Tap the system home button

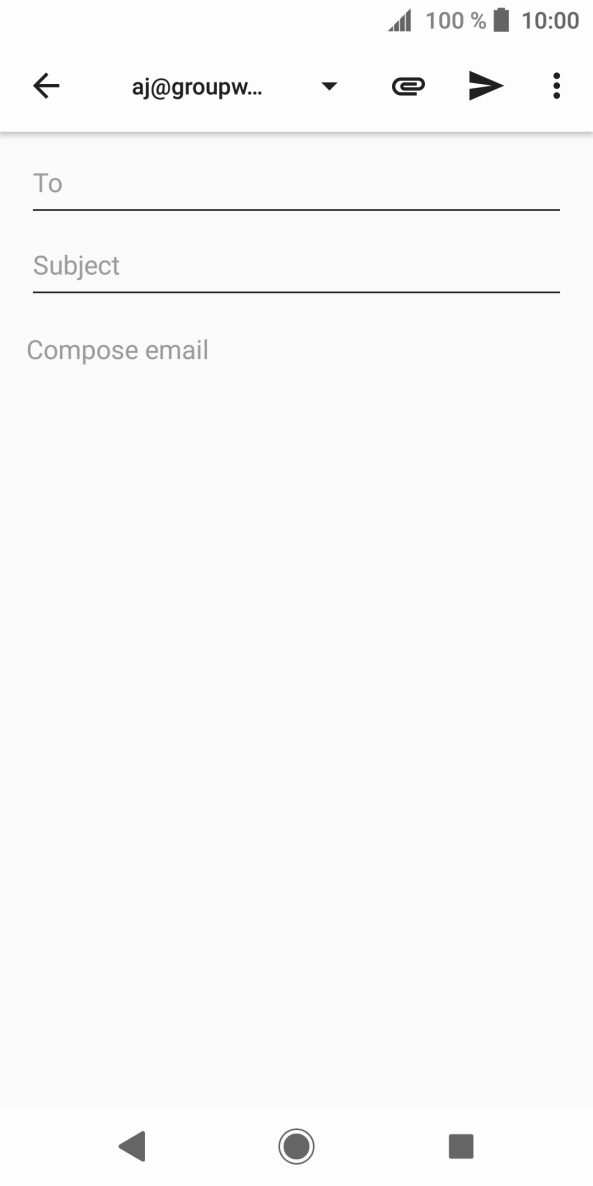[x=296, y=1146]
